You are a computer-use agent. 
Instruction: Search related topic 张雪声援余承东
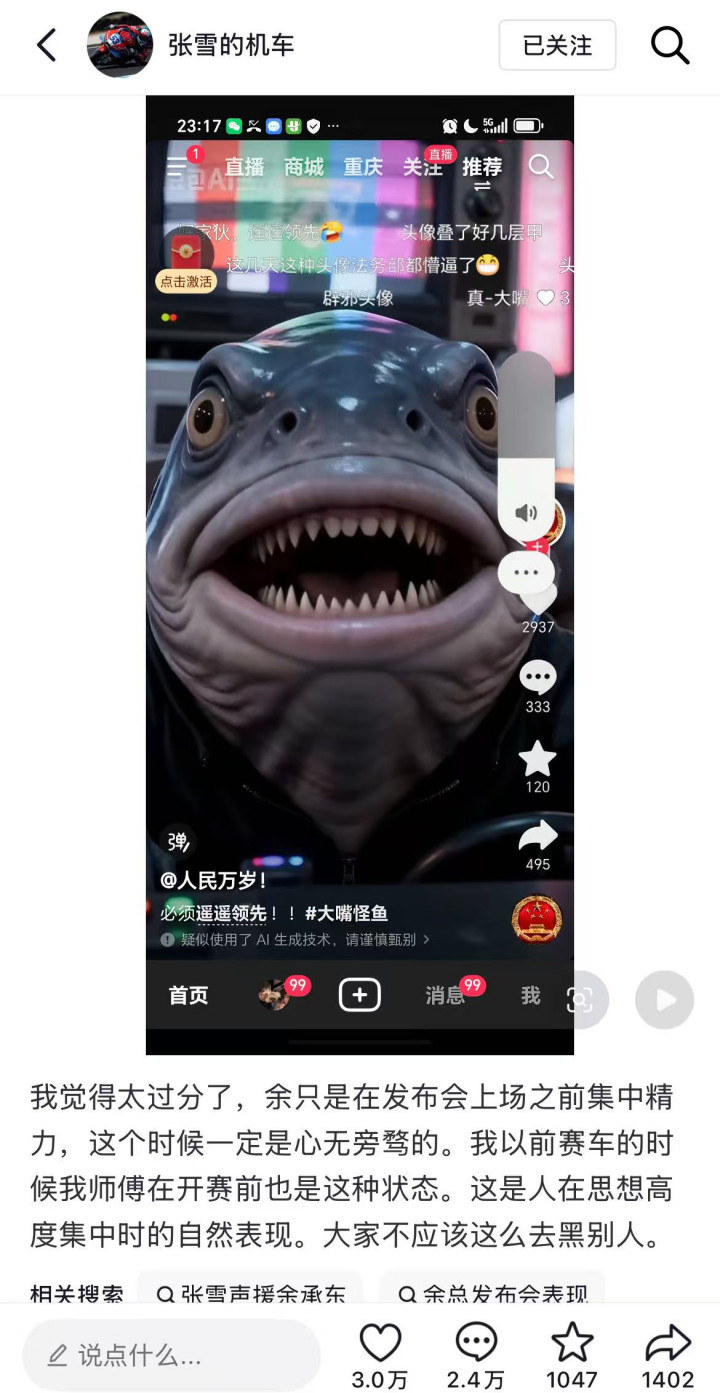251,1290
